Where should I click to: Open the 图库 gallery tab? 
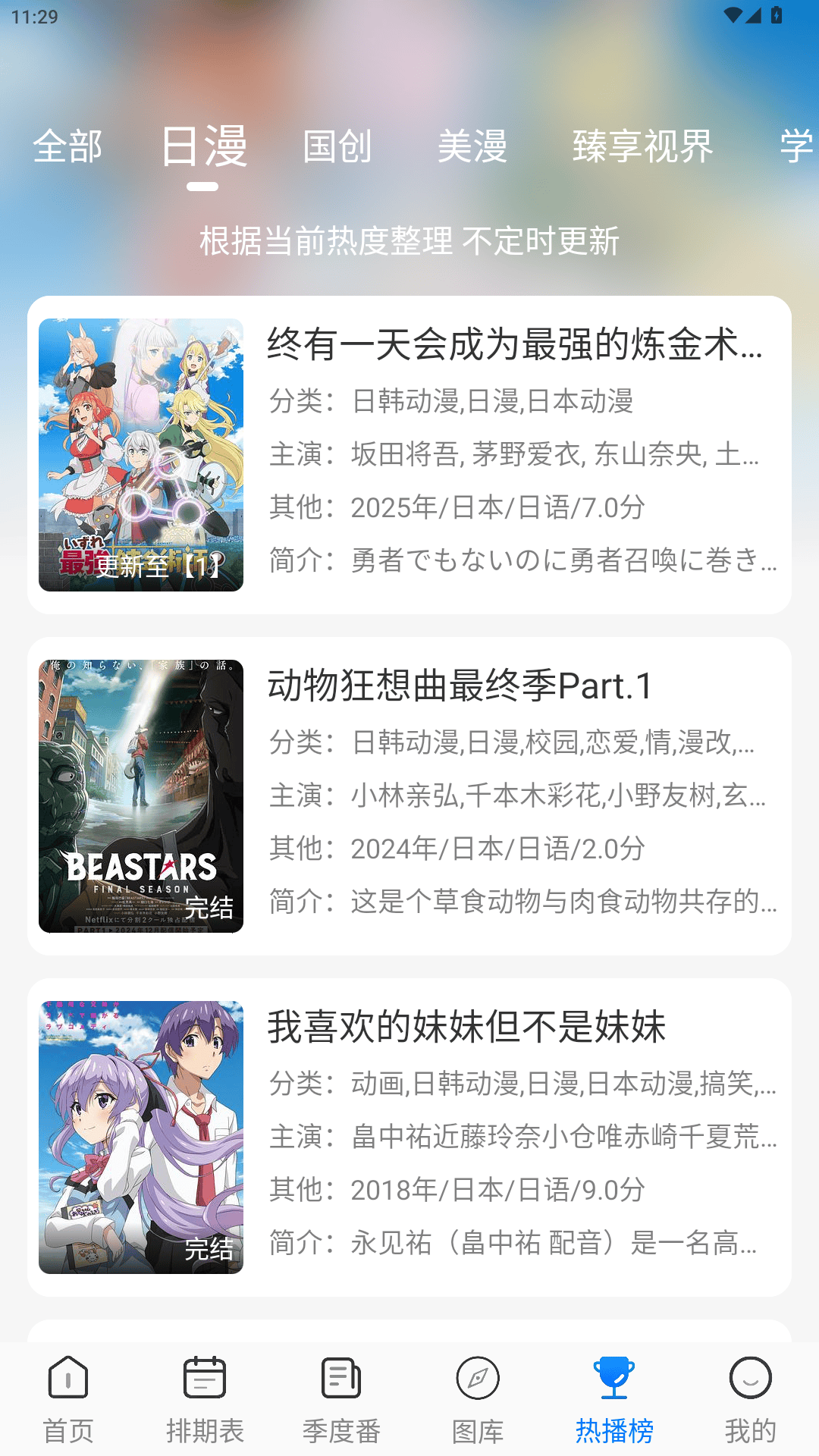[x=478, y=1399]
